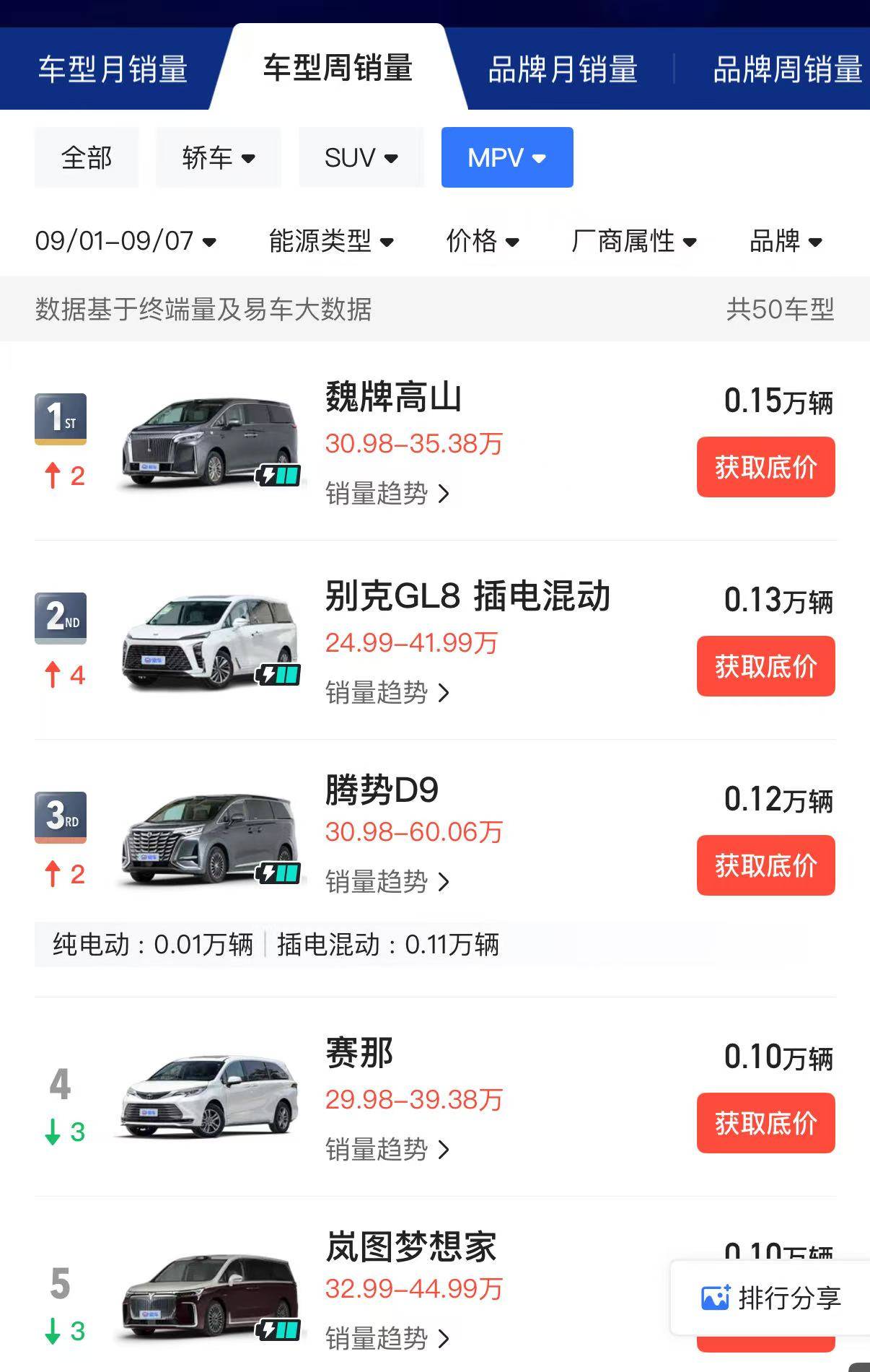Image resolution: width=870 pixels, height=1372 pixels.
Task: Open the 厂商属性 filter dropdown
Action: (633, 241)
